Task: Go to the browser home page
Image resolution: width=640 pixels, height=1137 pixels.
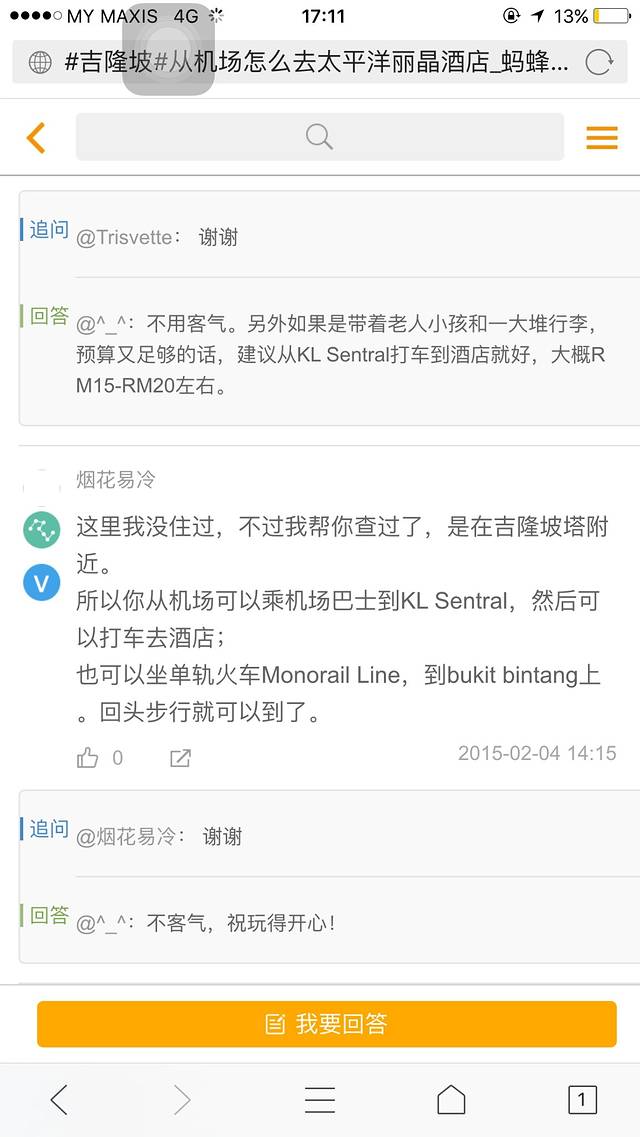Action: point(451,1100)
